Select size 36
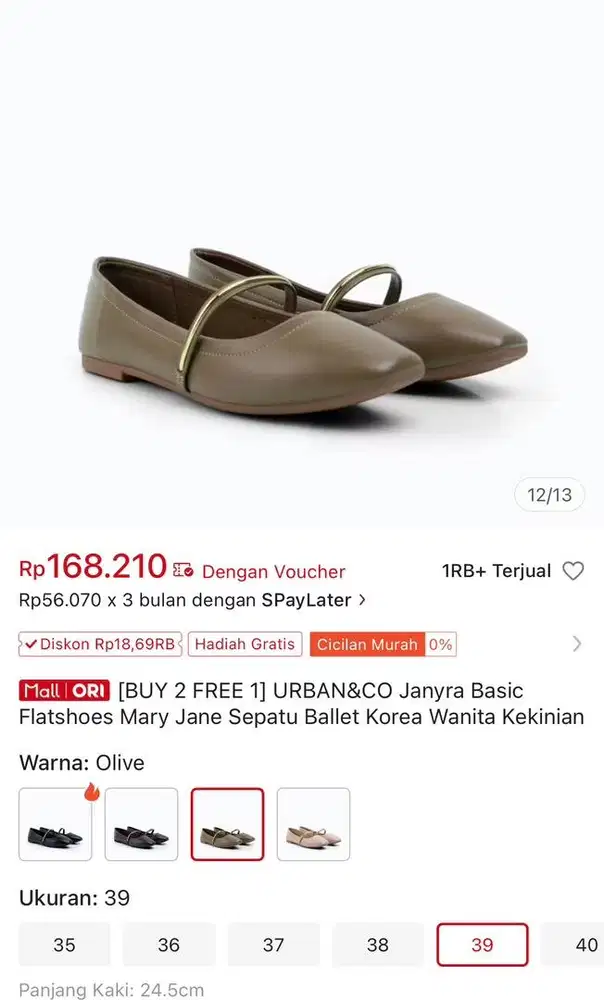This screenshot has width=604, height=1000. [x=169, y=944]
